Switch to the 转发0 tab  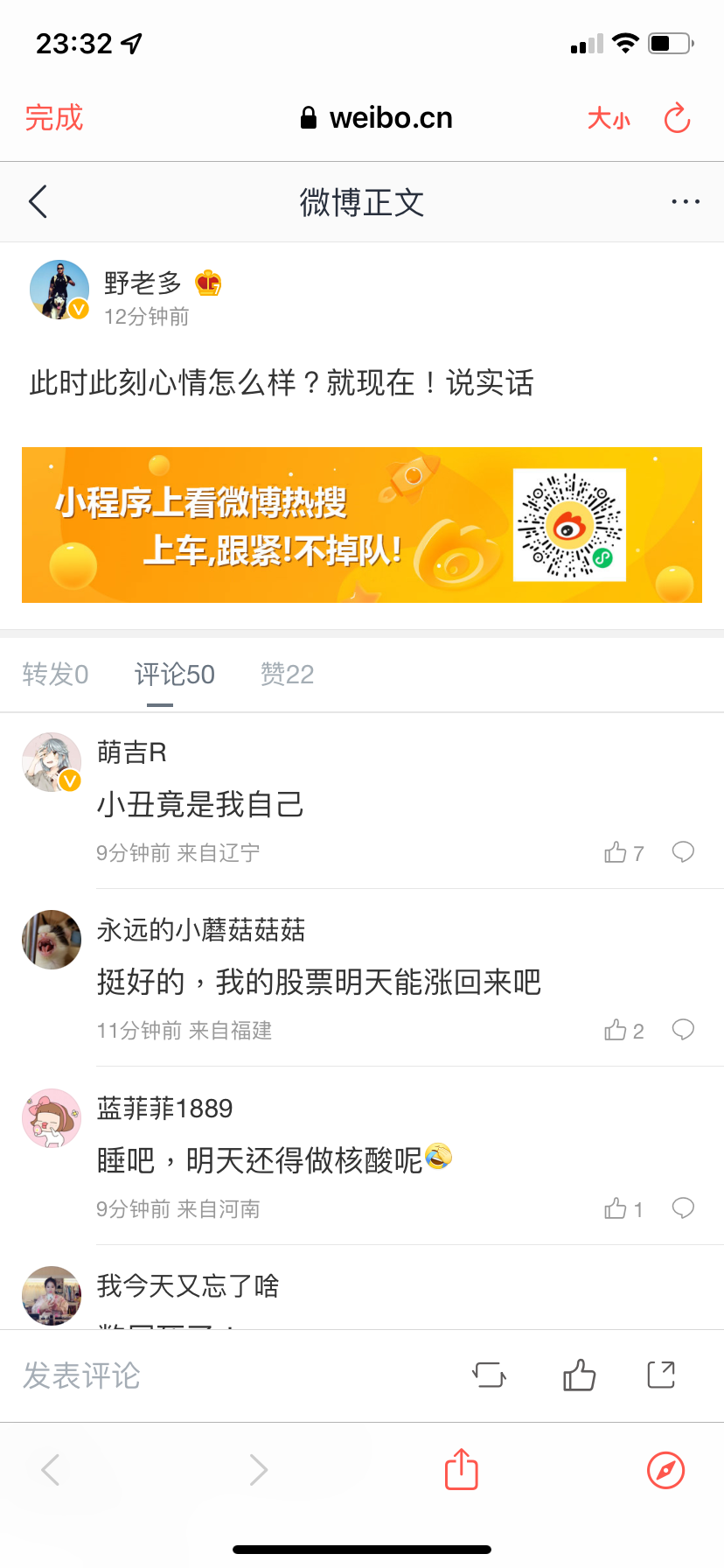[x=55, y=674]
